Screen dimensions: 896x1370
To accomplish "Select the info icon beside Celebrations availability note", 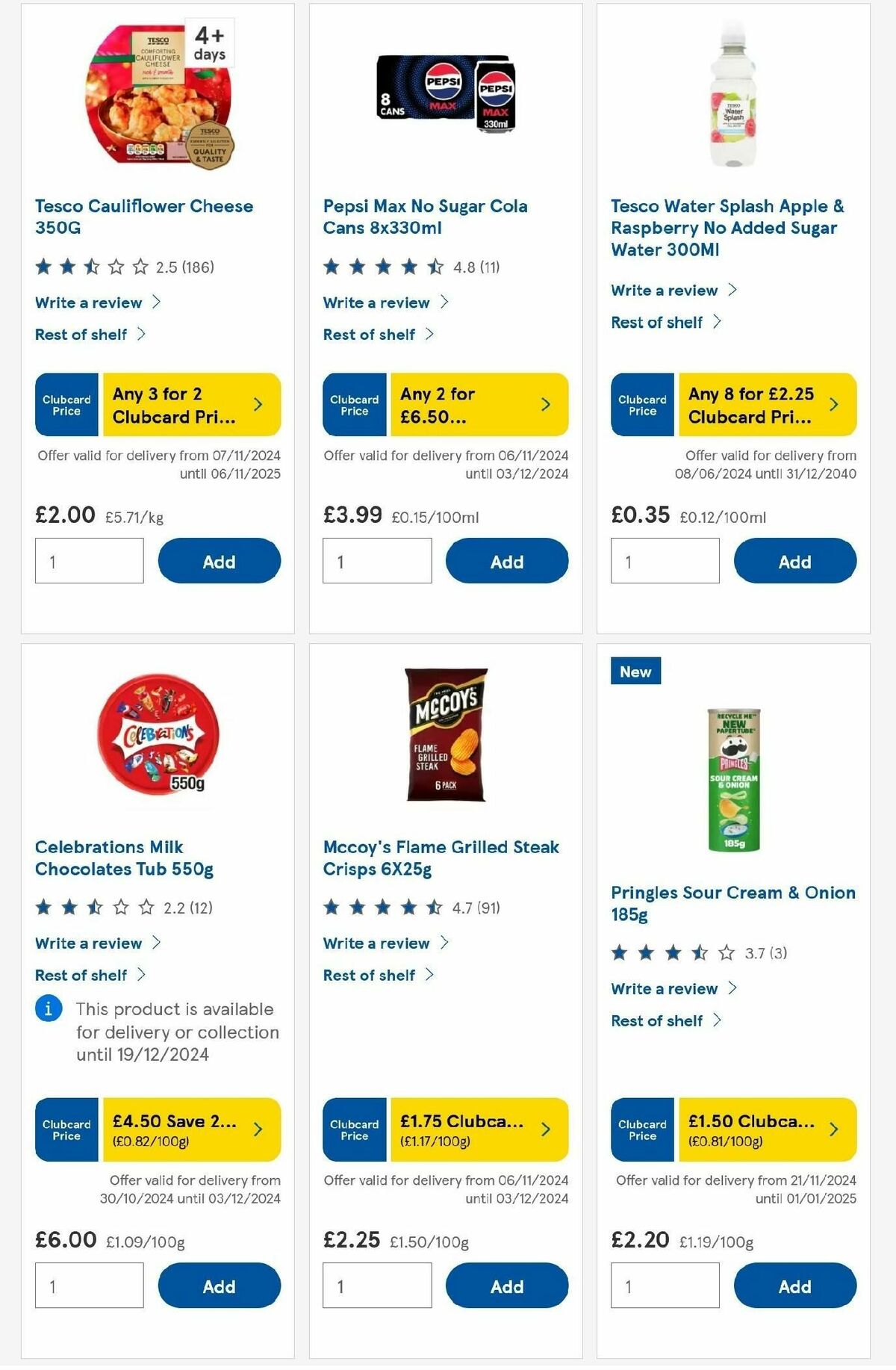I will 48,1009.
